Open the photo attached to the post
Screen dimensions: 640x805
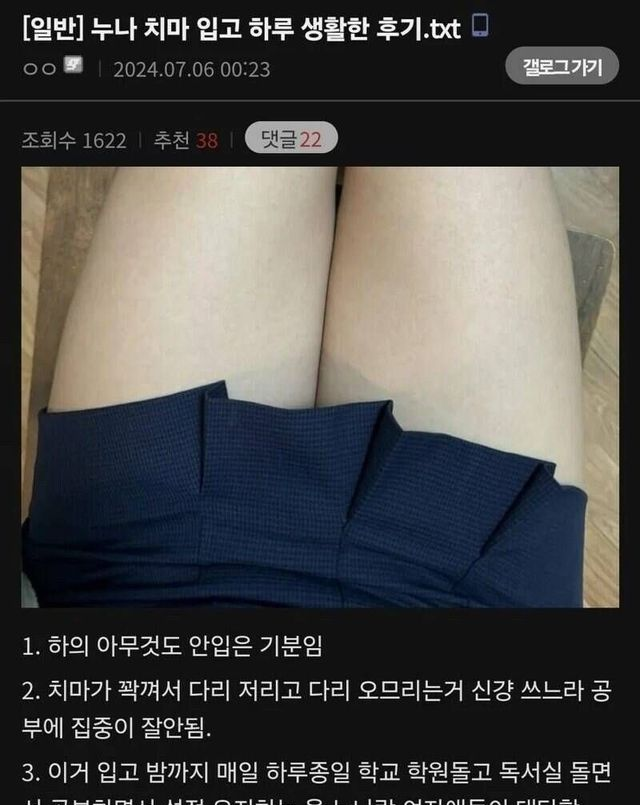point(320,387)
